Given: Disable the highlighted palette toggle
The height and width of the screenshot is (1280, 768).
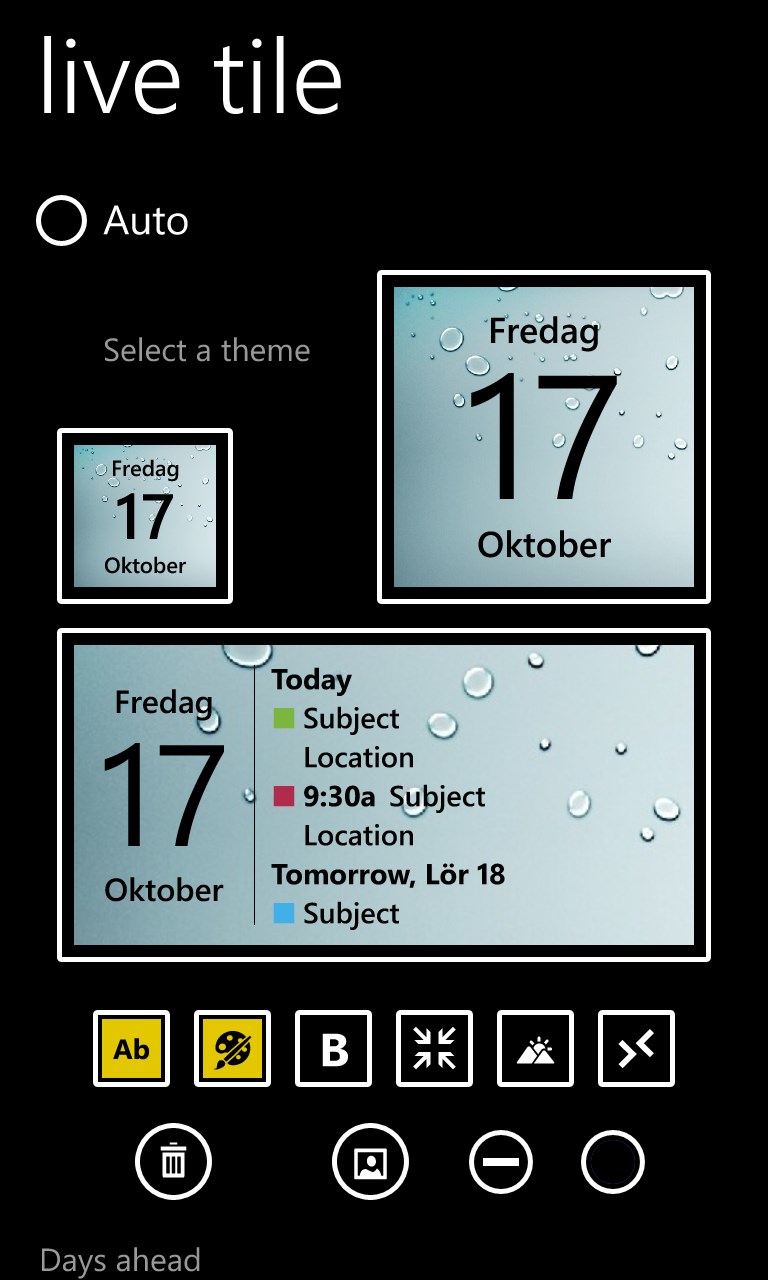Looking at the screenshot, I should (232, 1049).
